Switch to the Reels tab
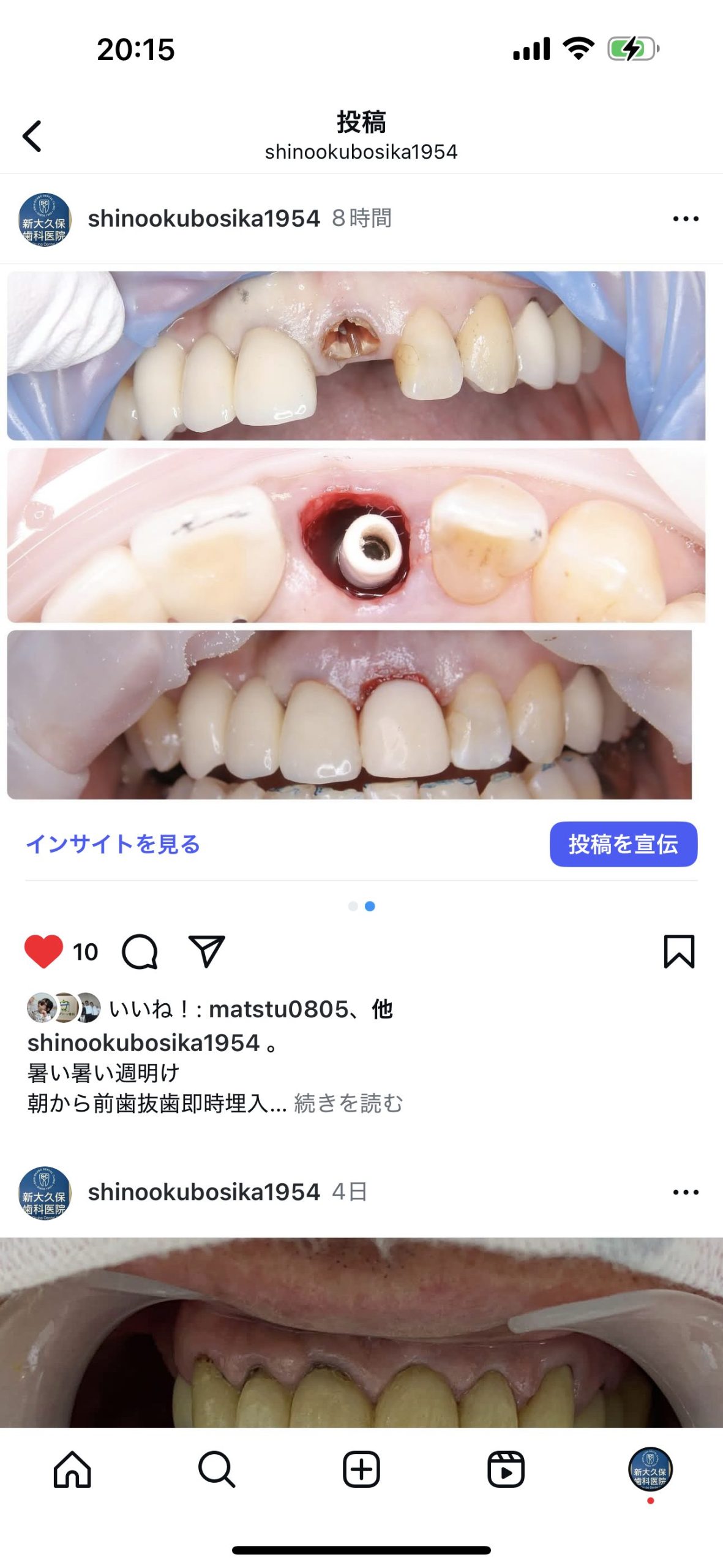 [506, 1469]
